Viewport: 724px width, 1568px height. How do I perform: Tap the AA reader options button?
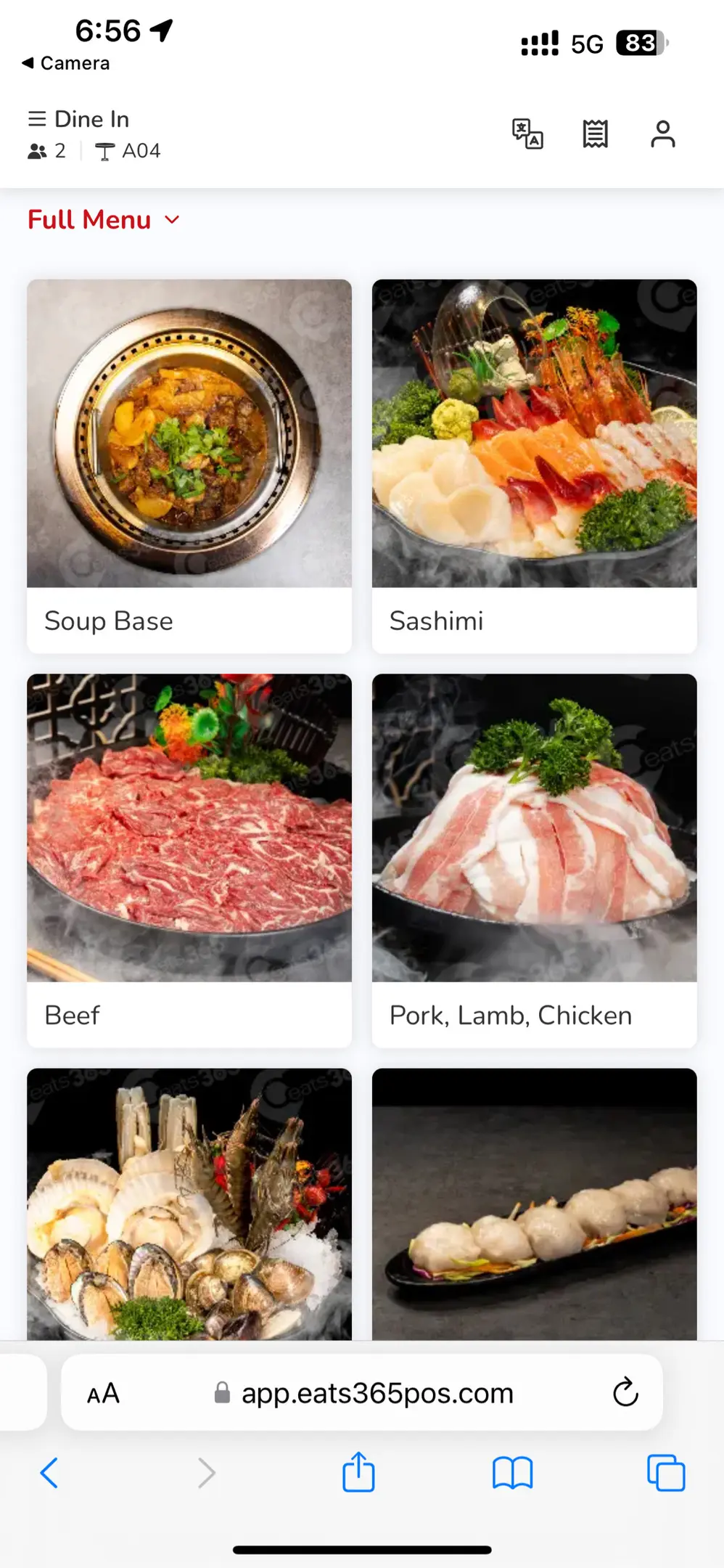tap(103, 1393)
